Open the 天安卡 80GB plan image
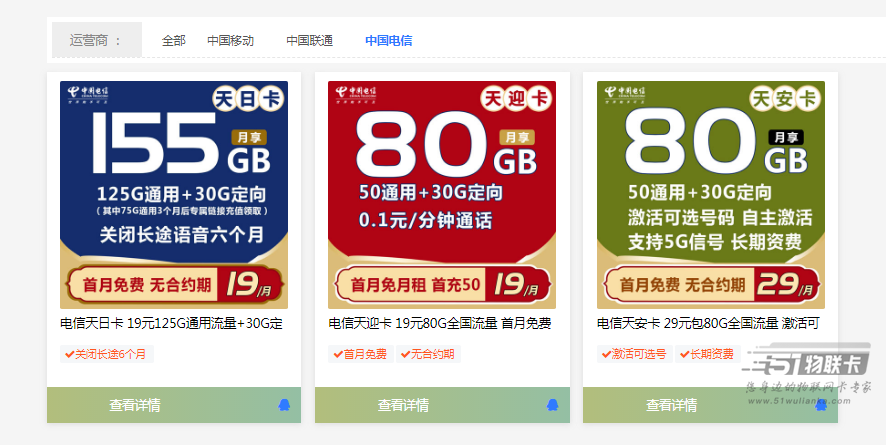The width and height of the screenshot is (886, 445). coord(710,194)
